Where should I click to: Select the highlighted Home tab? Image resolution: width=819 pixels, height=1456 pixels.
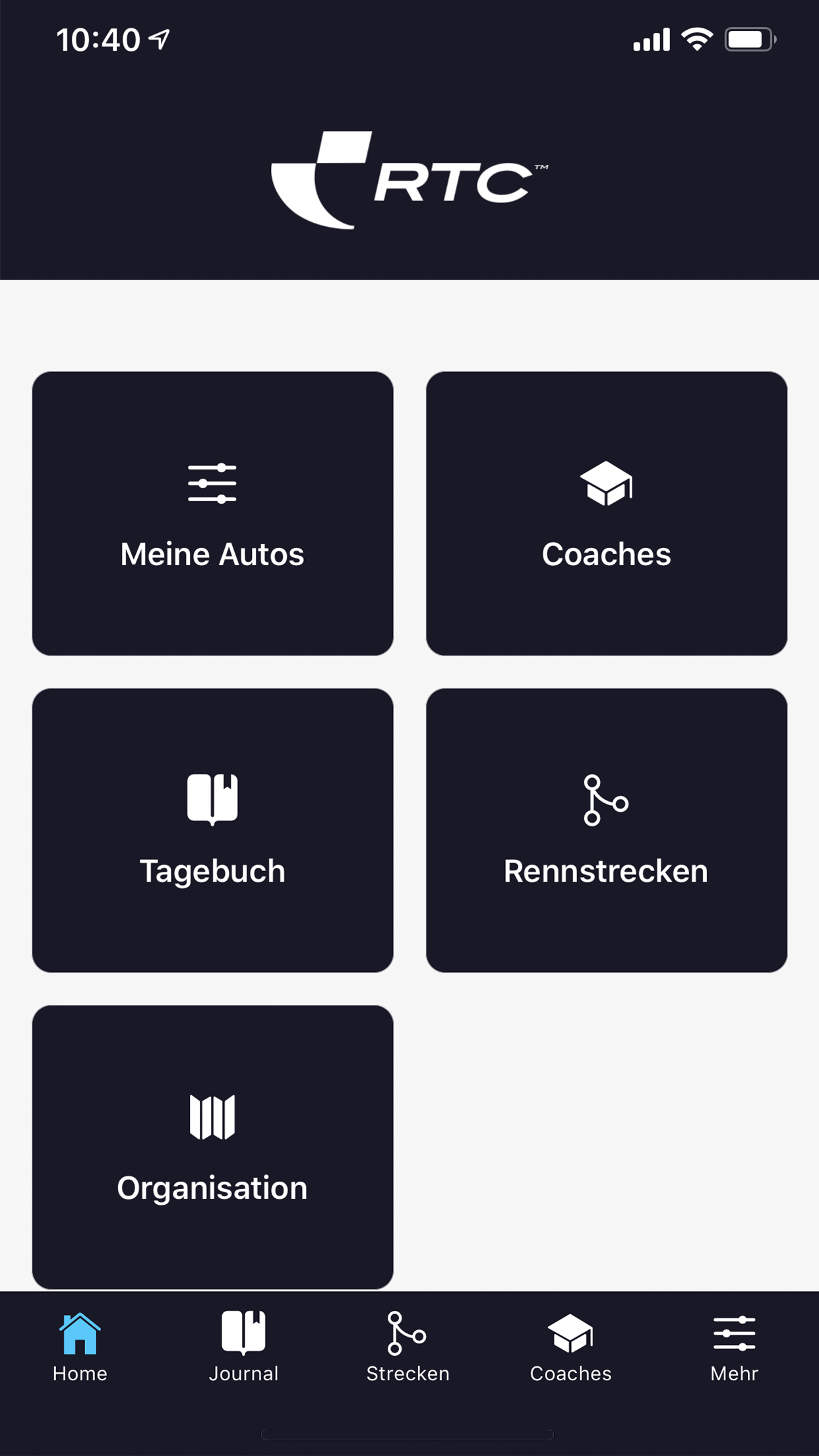coord(79,1349)
